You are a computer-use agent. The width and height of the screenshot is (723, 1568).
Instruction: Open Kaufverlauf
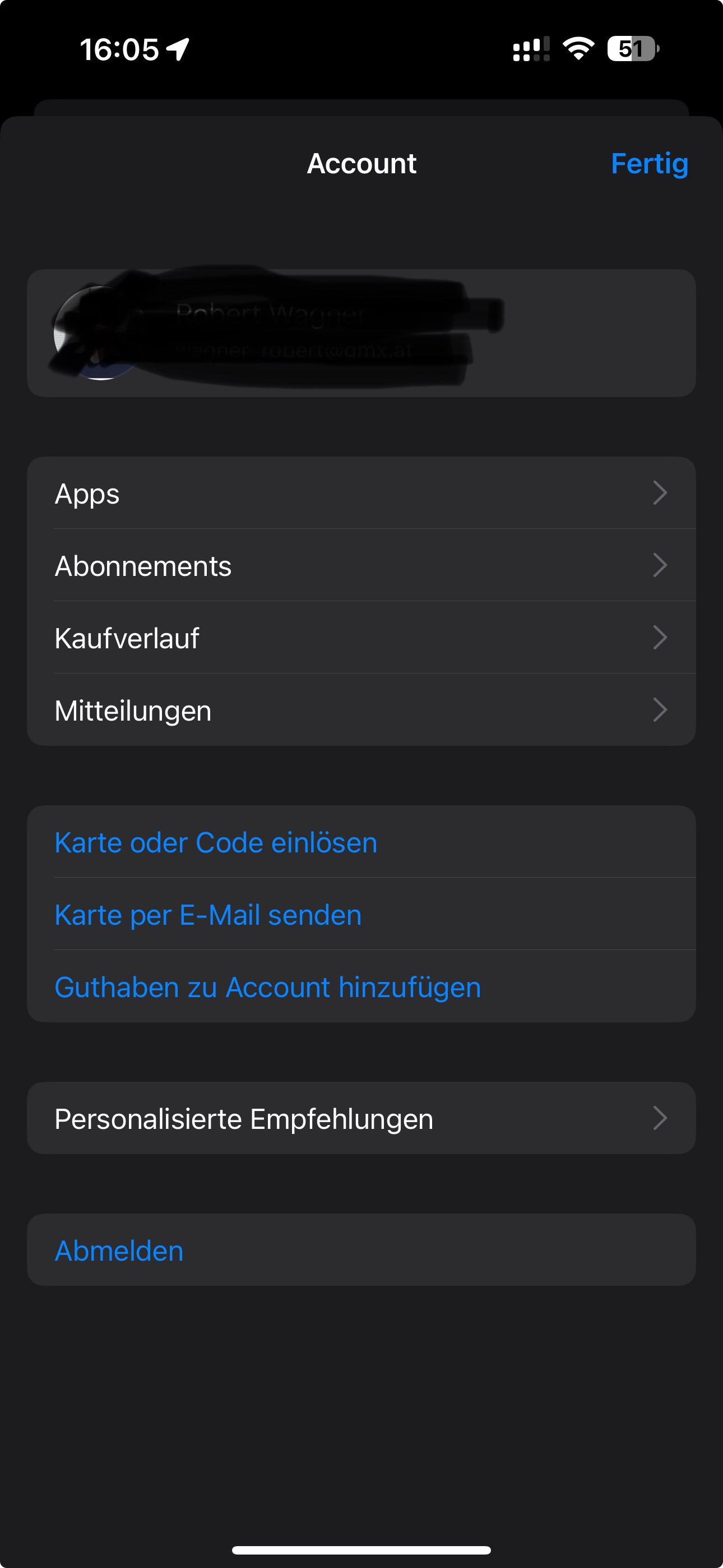361,638
